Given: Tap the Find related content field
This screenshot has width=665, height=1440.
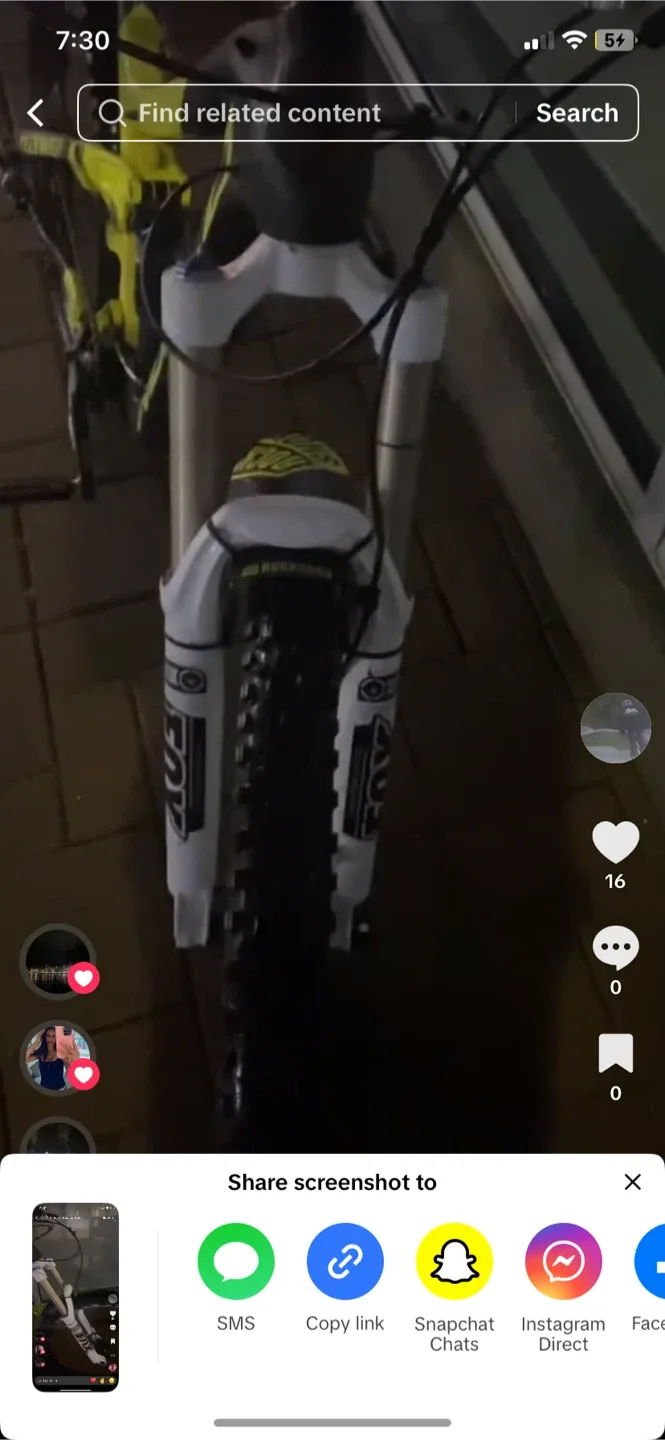Looking at the screenshot, I should click(x=300, y=113).
